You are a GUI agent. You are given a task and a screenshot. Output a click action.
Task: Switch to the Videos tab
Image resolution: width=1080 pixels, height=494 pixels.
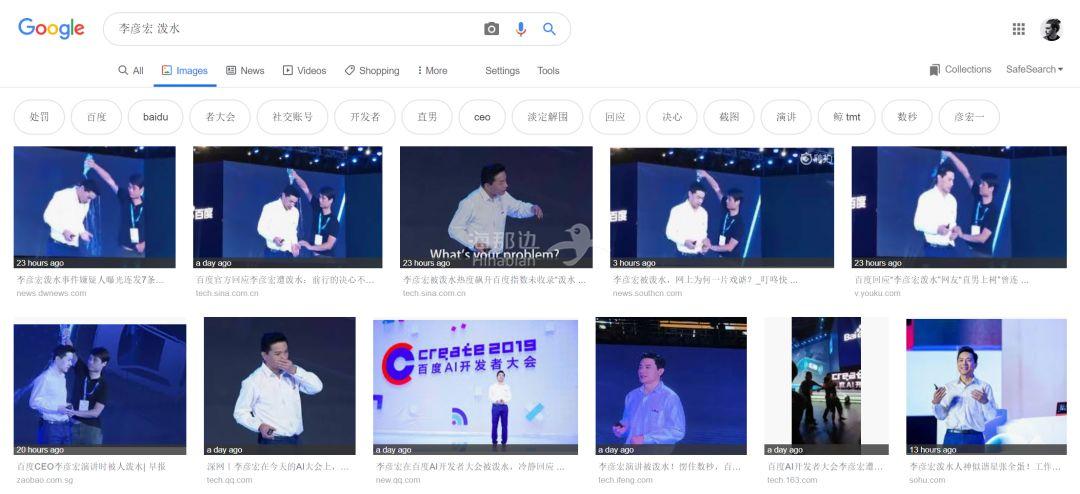[304, 70]
